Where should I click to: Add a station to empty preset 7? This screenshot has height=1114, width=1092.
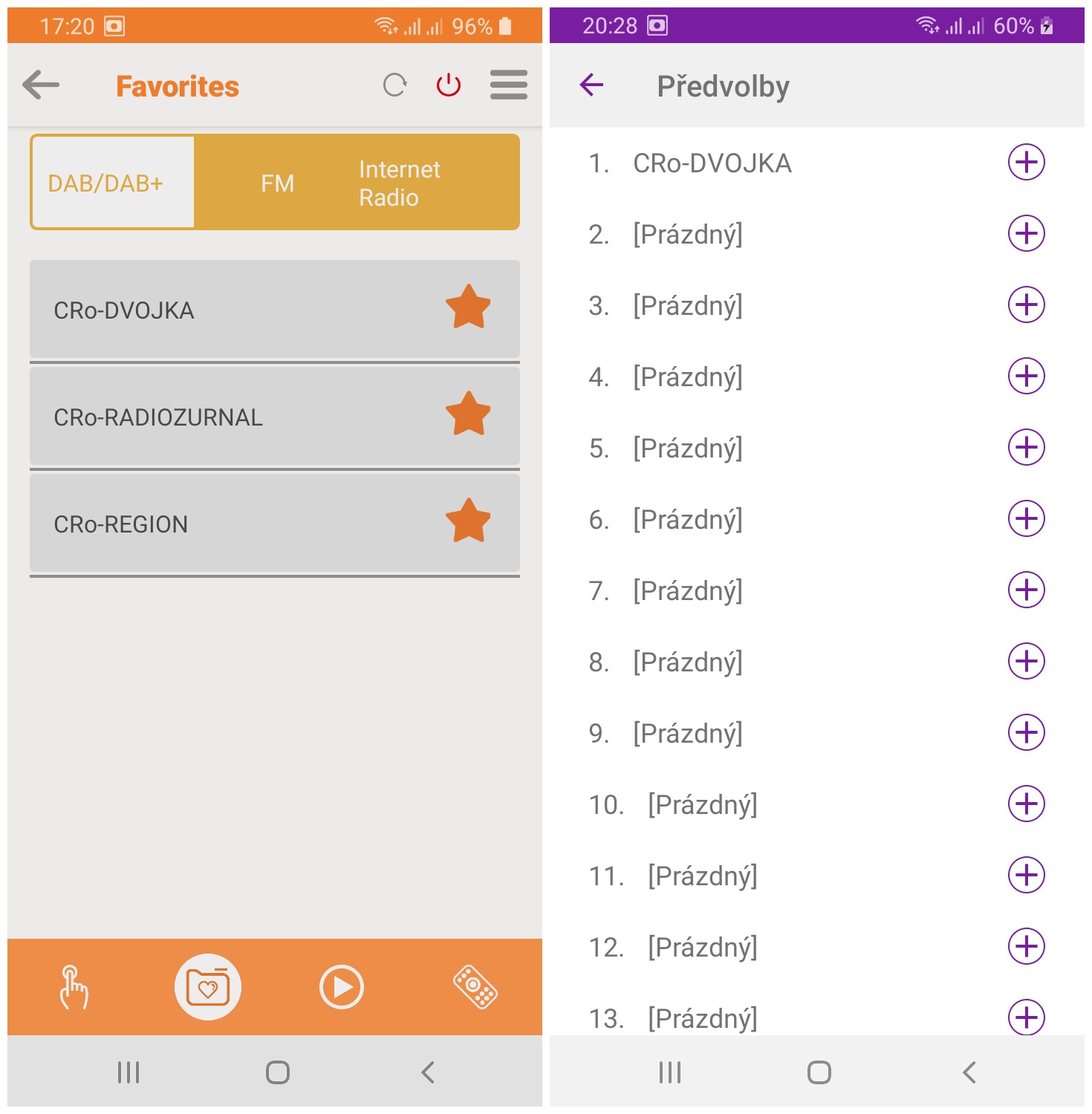1027,590
